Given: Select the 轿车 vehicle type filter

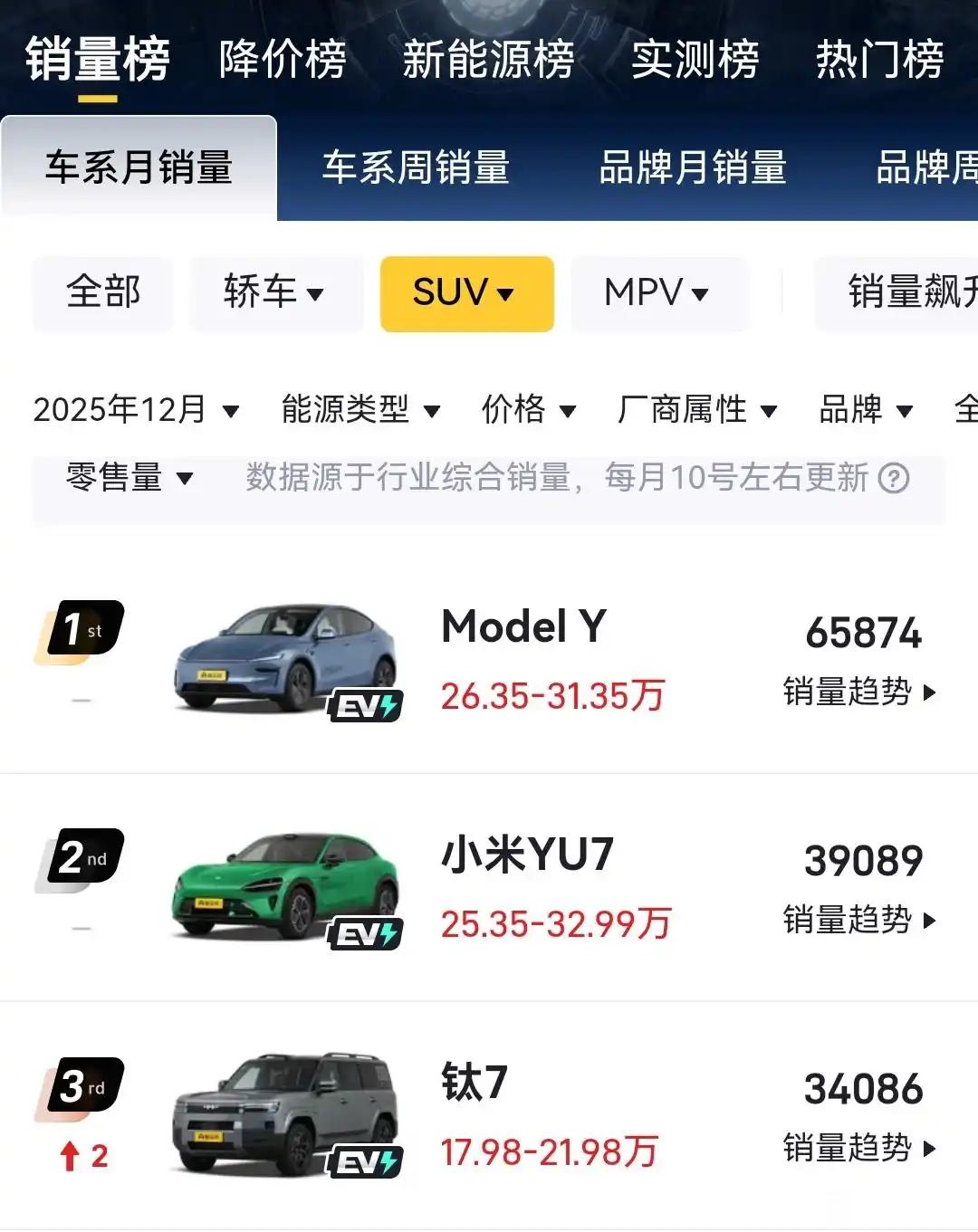Looking at the screenshot, I should [276, 293].
